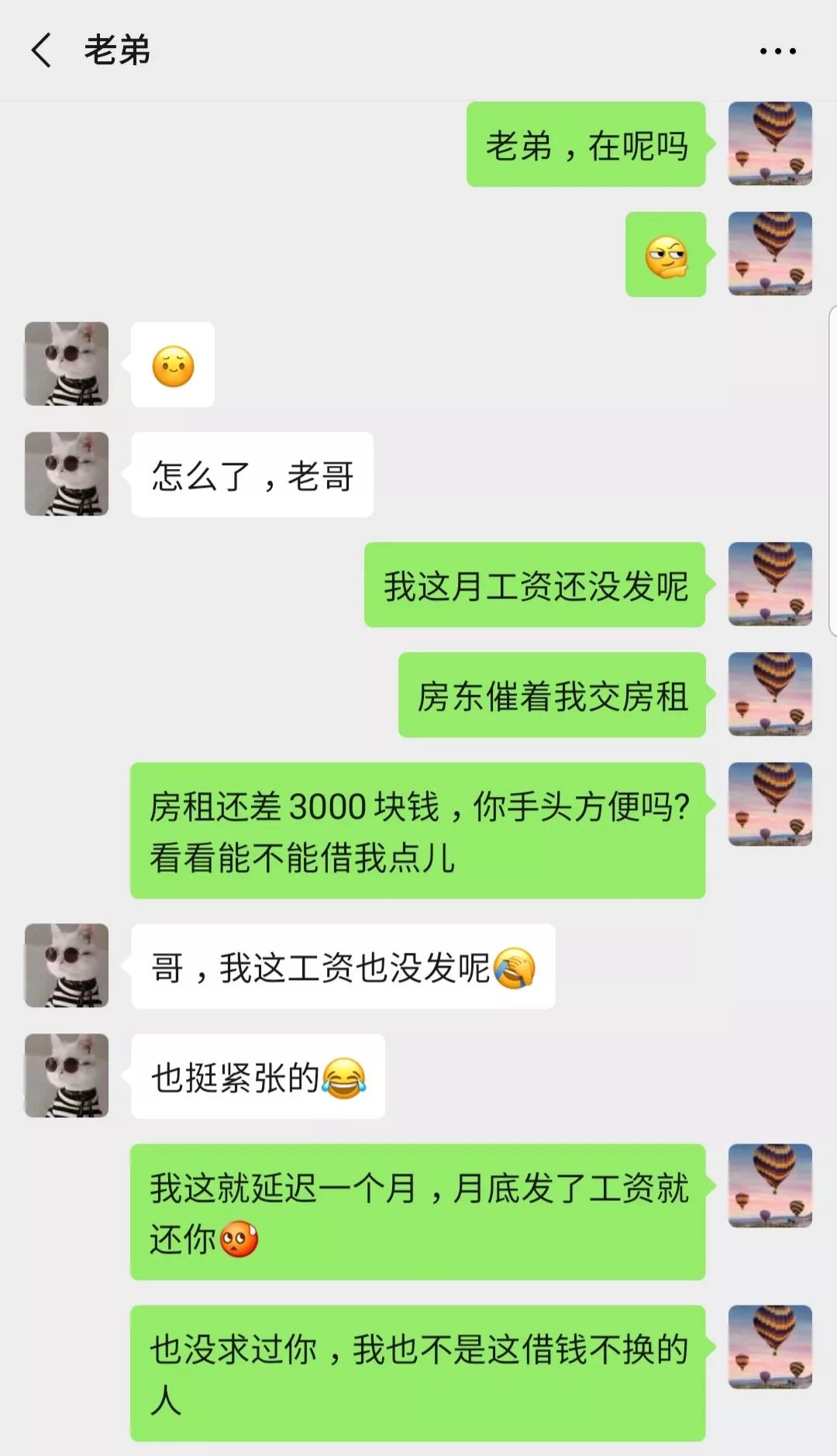Tap the blushing emoji sticker from the friend
837x1456 pixels.
point(172,364)
